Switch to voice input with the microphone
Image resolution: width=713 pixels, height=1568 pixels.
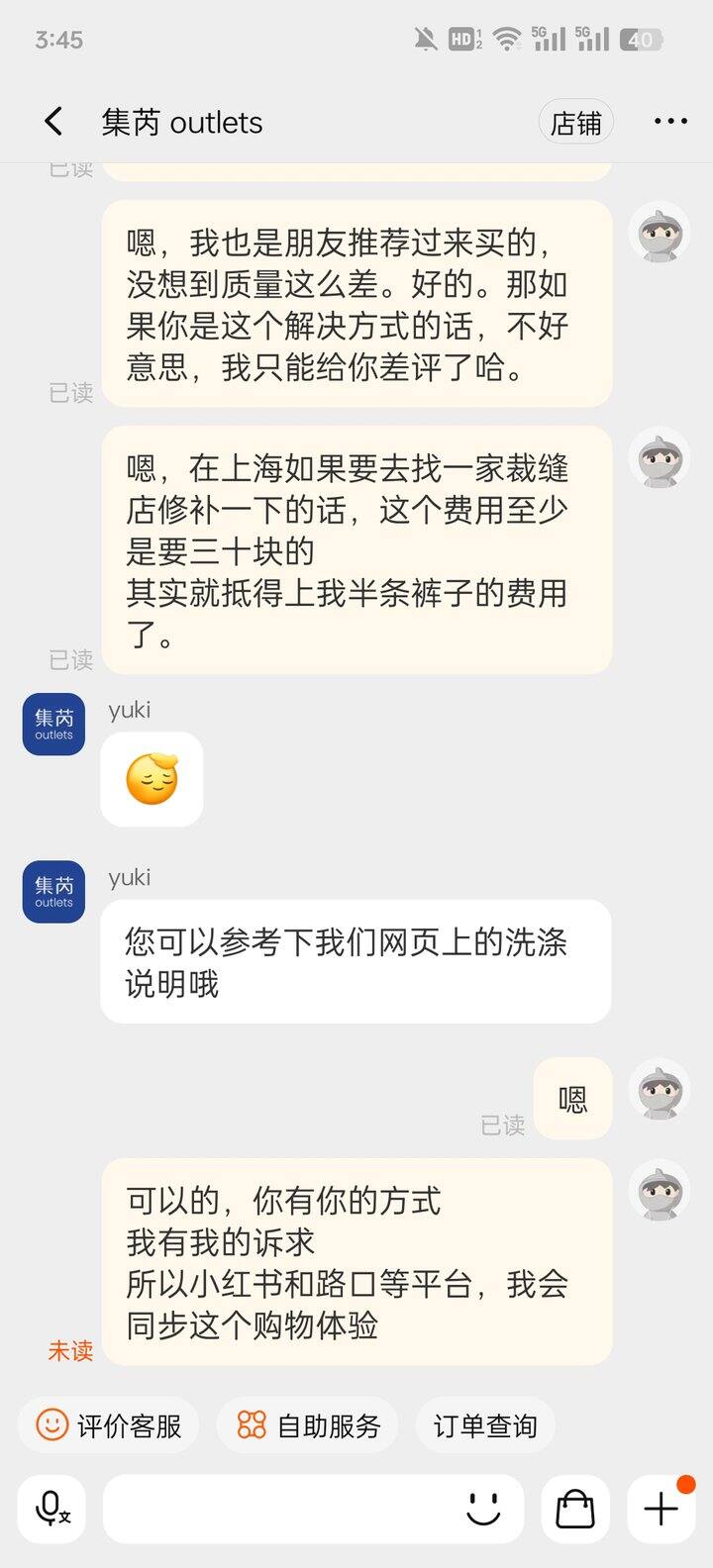(x=52, y=1509)
